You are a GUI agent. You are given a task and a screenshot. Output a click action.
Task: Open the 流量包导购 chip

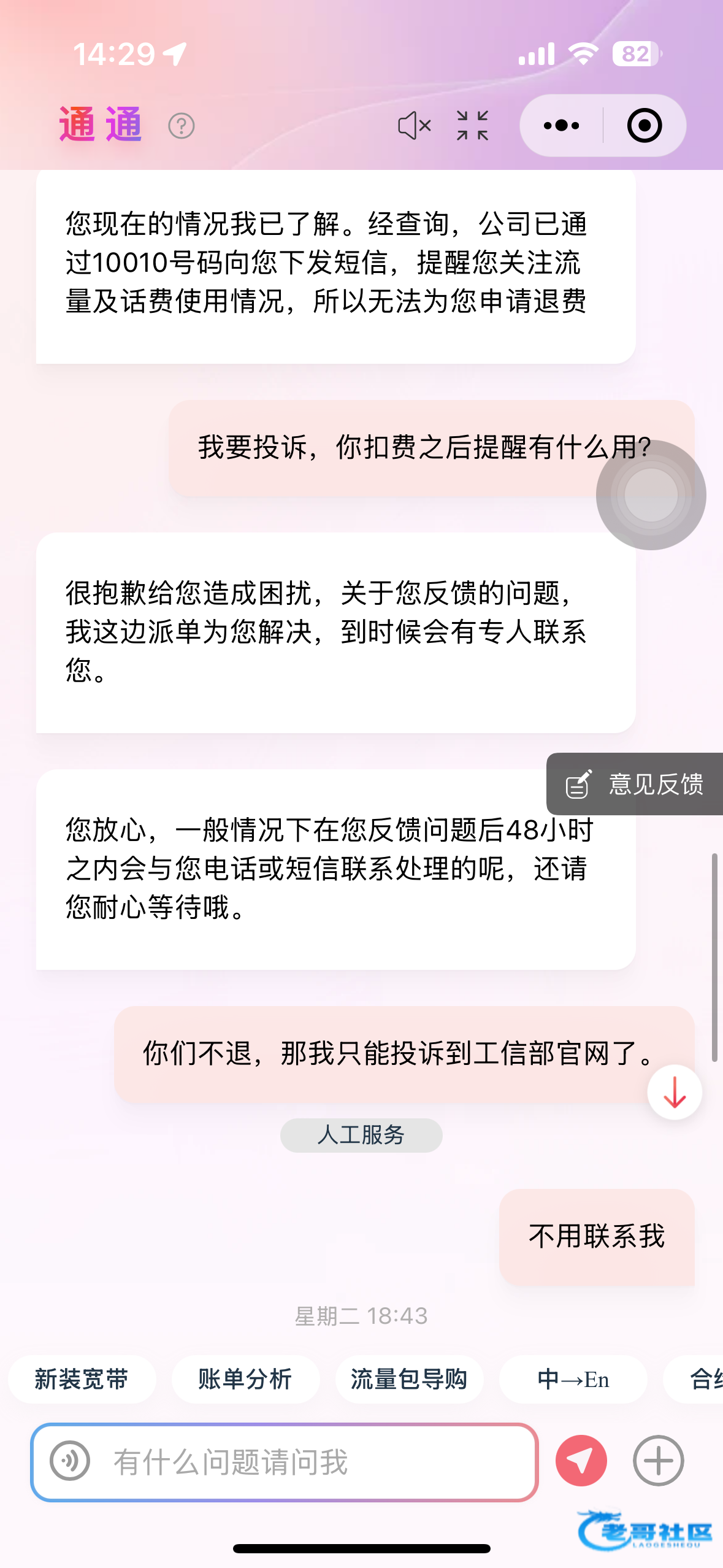coord(409,1379)
